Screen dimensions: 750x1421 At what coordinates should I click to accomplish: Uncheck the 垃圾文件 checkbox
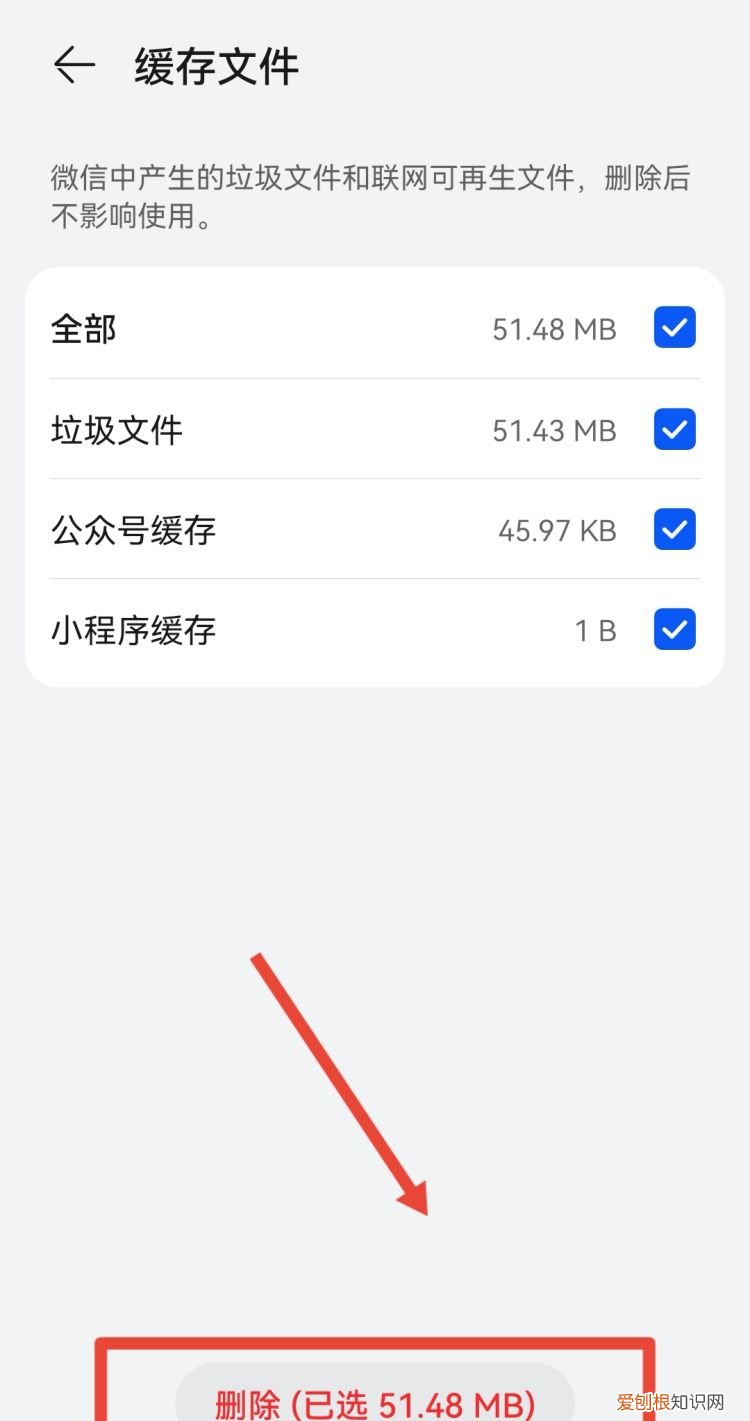click(674, 429)
